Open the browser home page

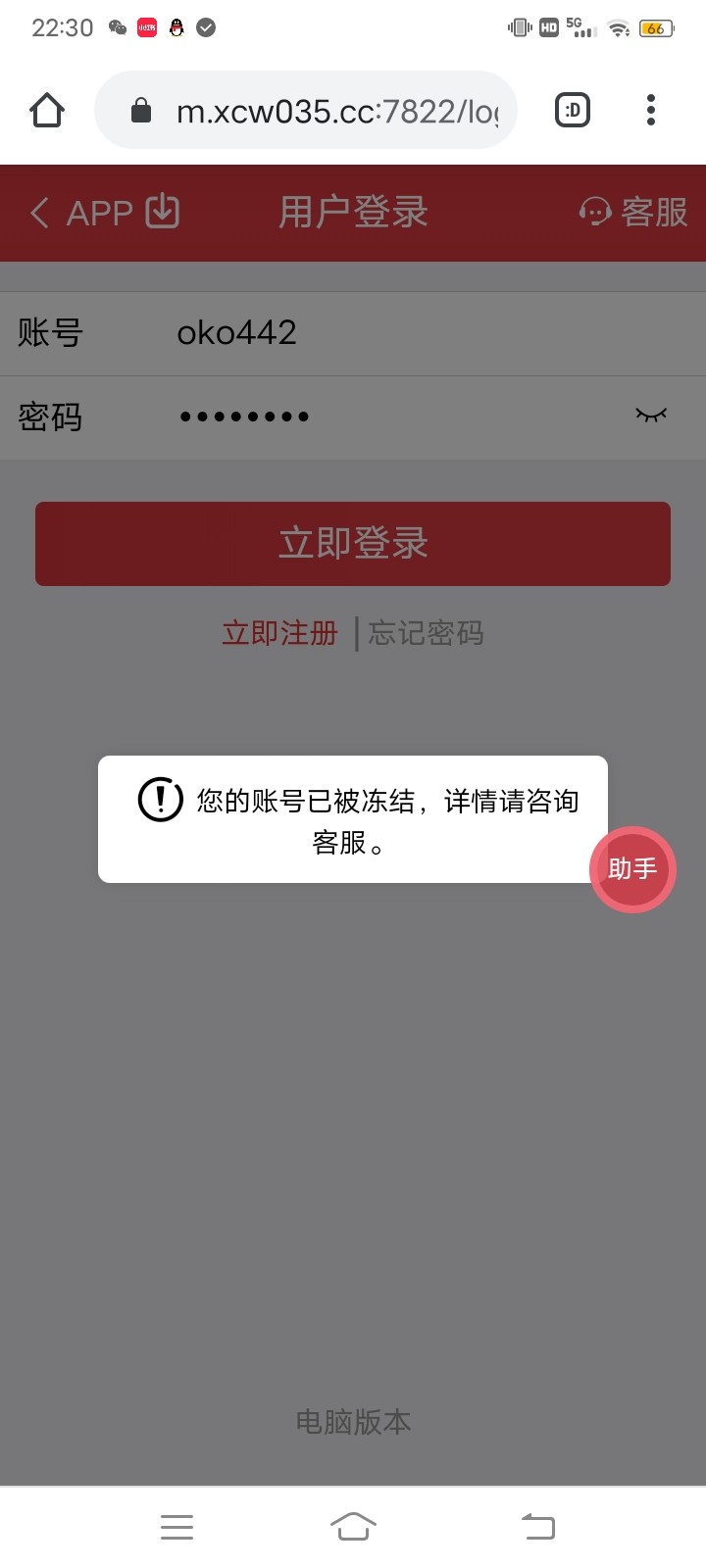pyautogui.click(x=47, y=111)
